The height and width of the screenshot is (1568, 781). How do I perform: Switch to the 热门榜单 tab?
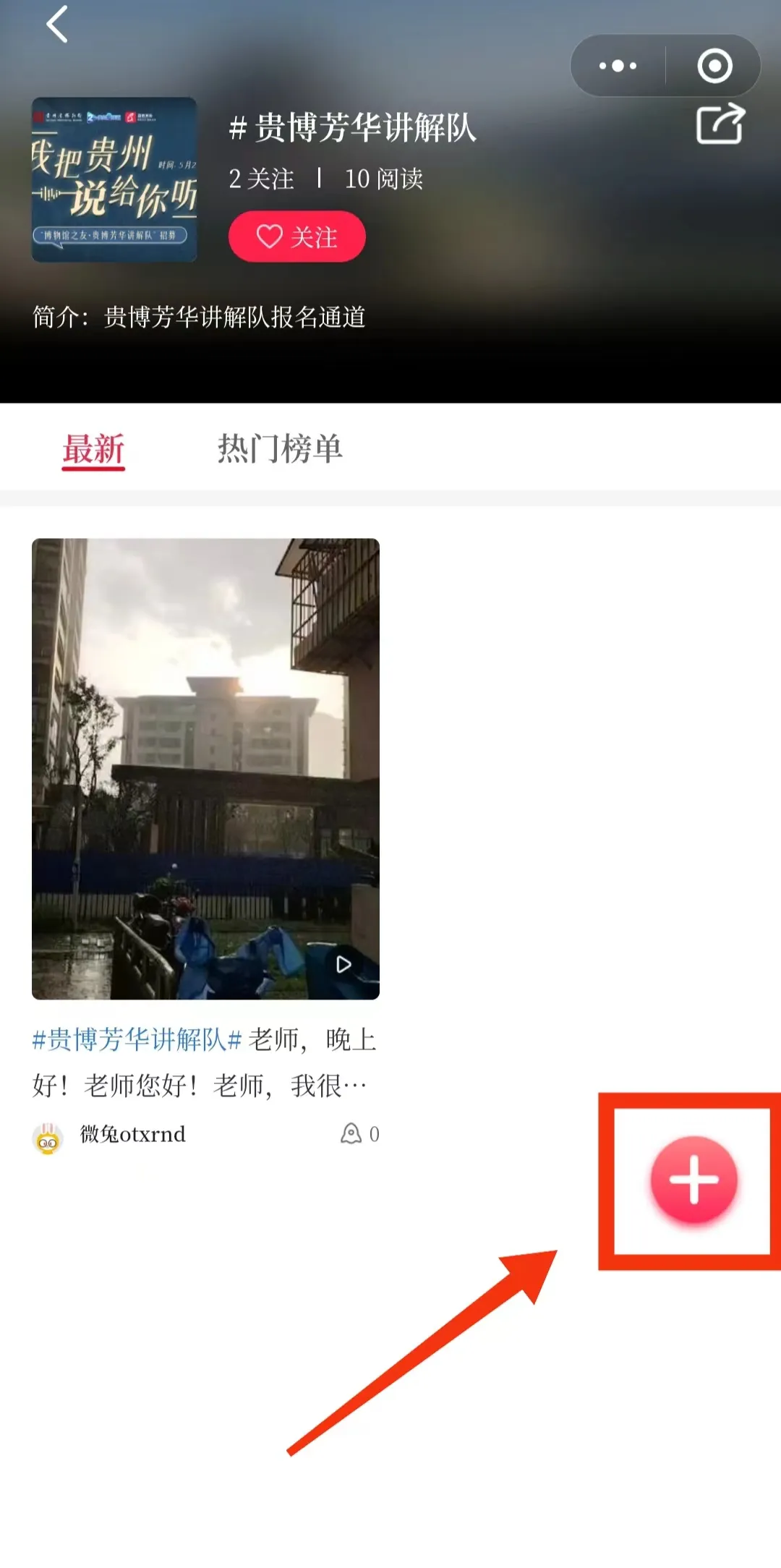[x=280, y=448]
